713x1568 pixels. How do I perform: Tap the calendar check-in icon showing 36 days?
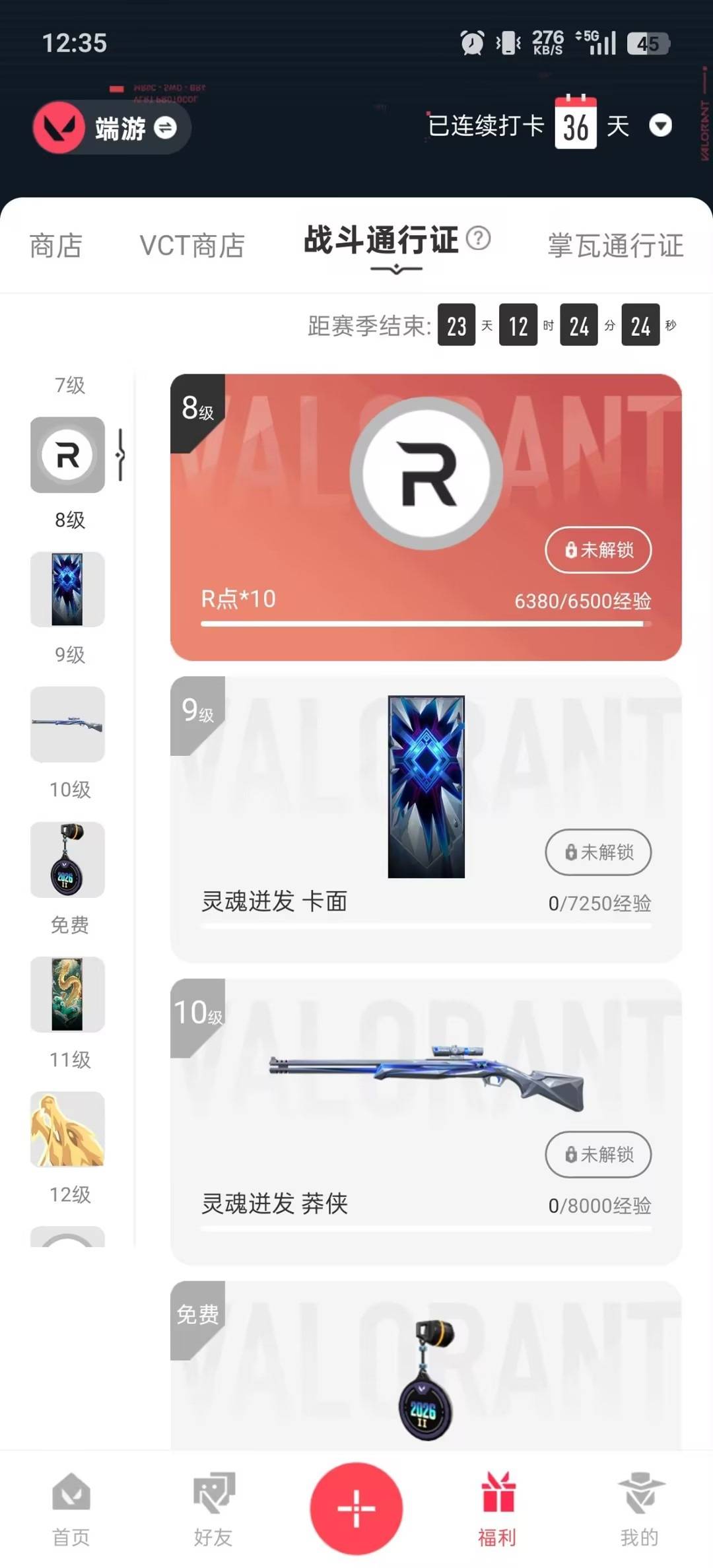[576, 125]
